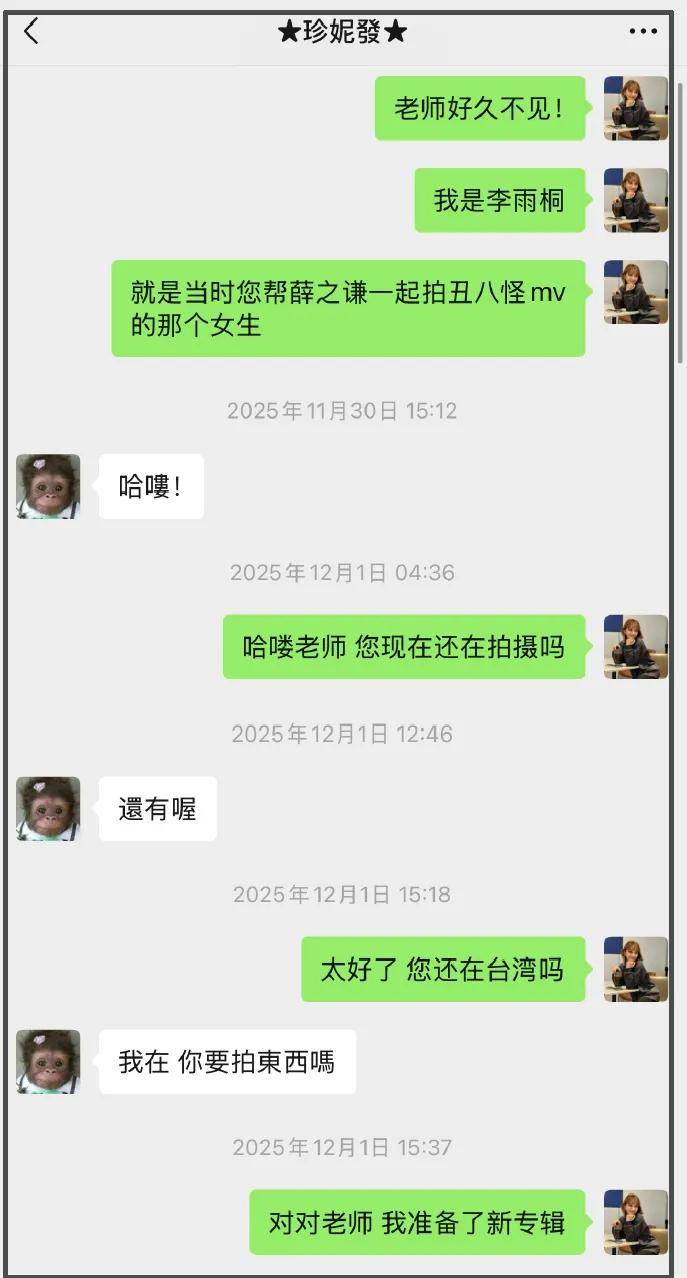
Task: View the profile avatar beside 還有喔
Action: pyautogui.click(x=48, y=808)
